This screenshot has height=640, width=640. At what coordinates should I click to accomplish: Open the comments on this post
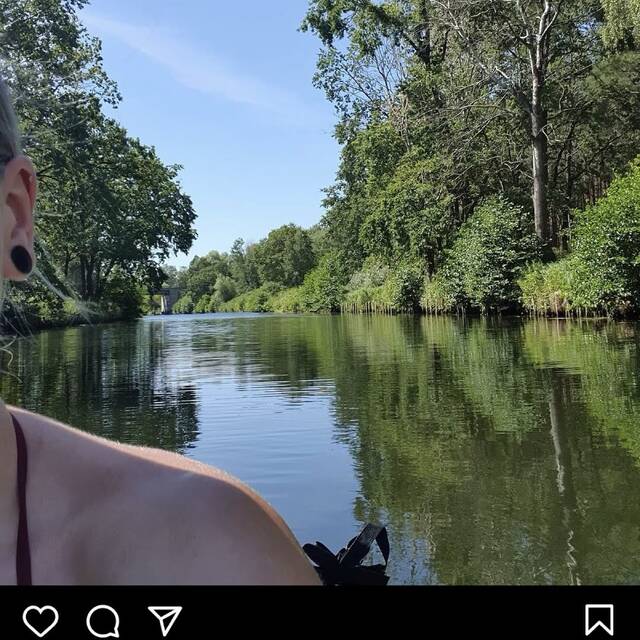[x=103, y=621]
